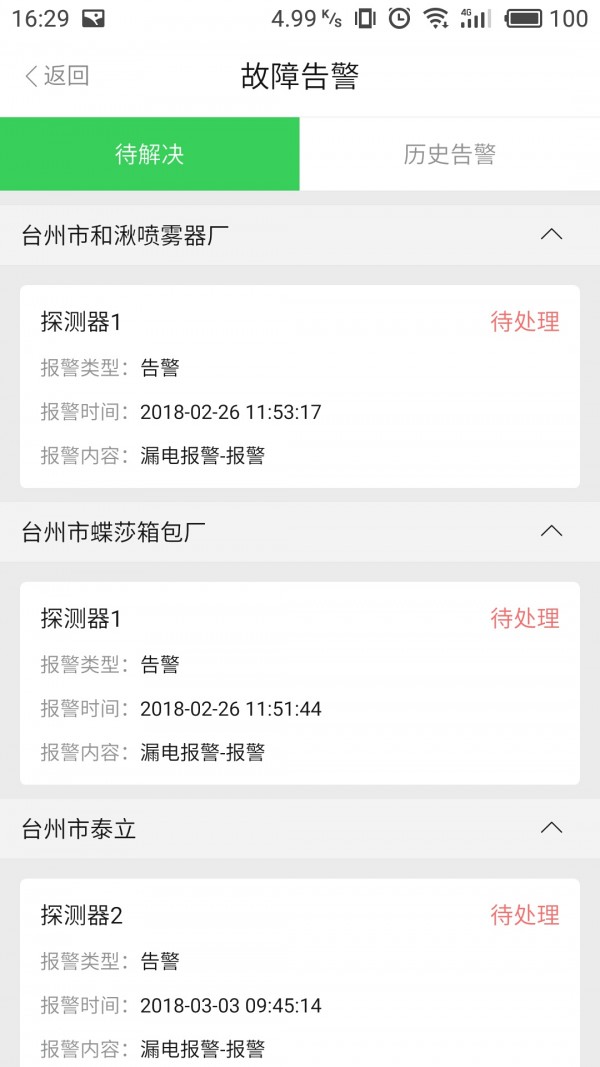Open 探测器1 alarm from 11:53:17
This screenshot has width=600, height=1067.
[x=300, y=387]
